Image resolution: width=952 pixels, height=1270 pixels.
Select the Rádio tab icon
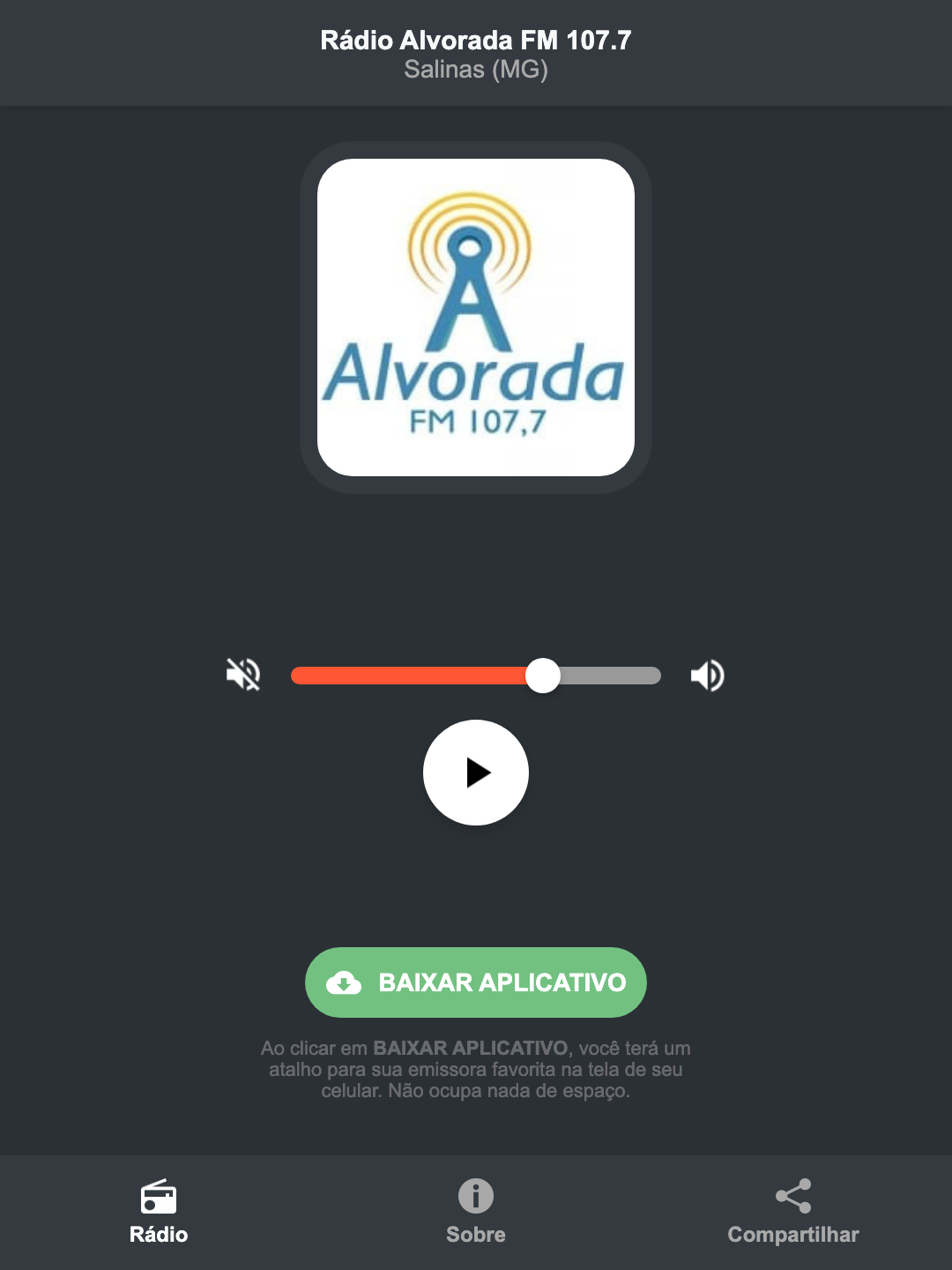click(x=159, y=1199)
